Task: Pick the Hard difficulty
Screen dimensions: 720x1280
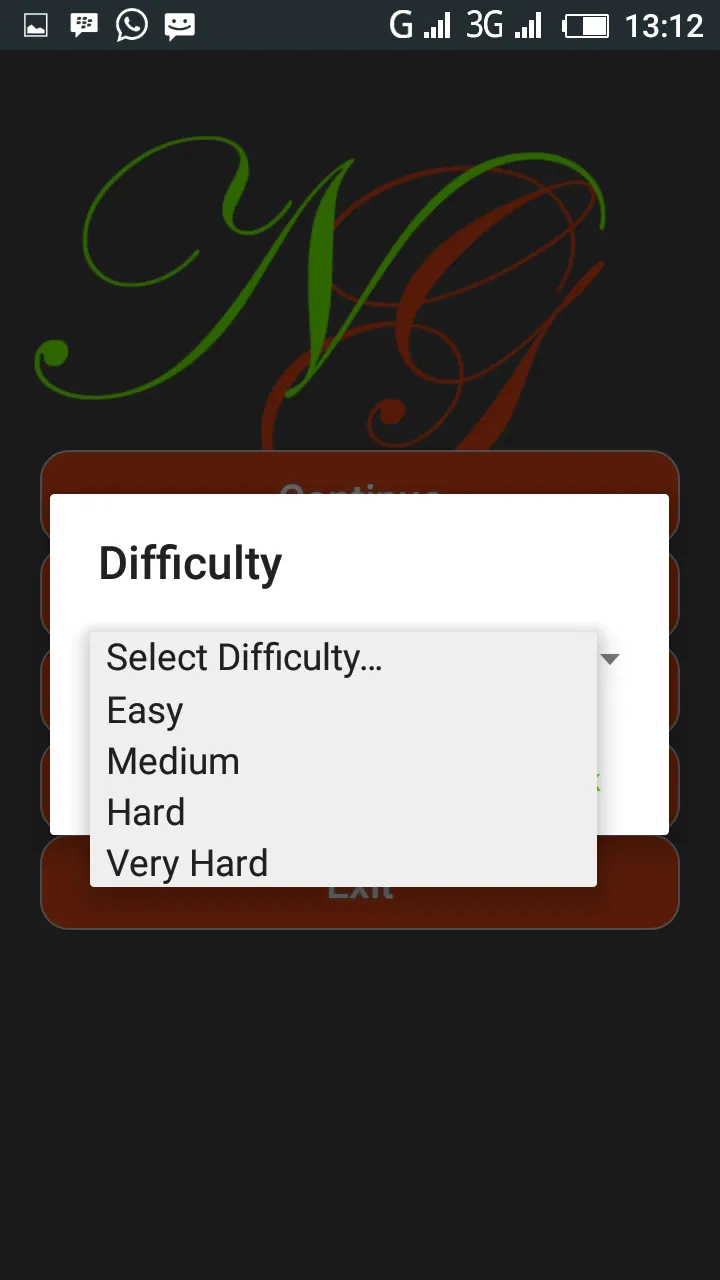Action: point(343,812)
